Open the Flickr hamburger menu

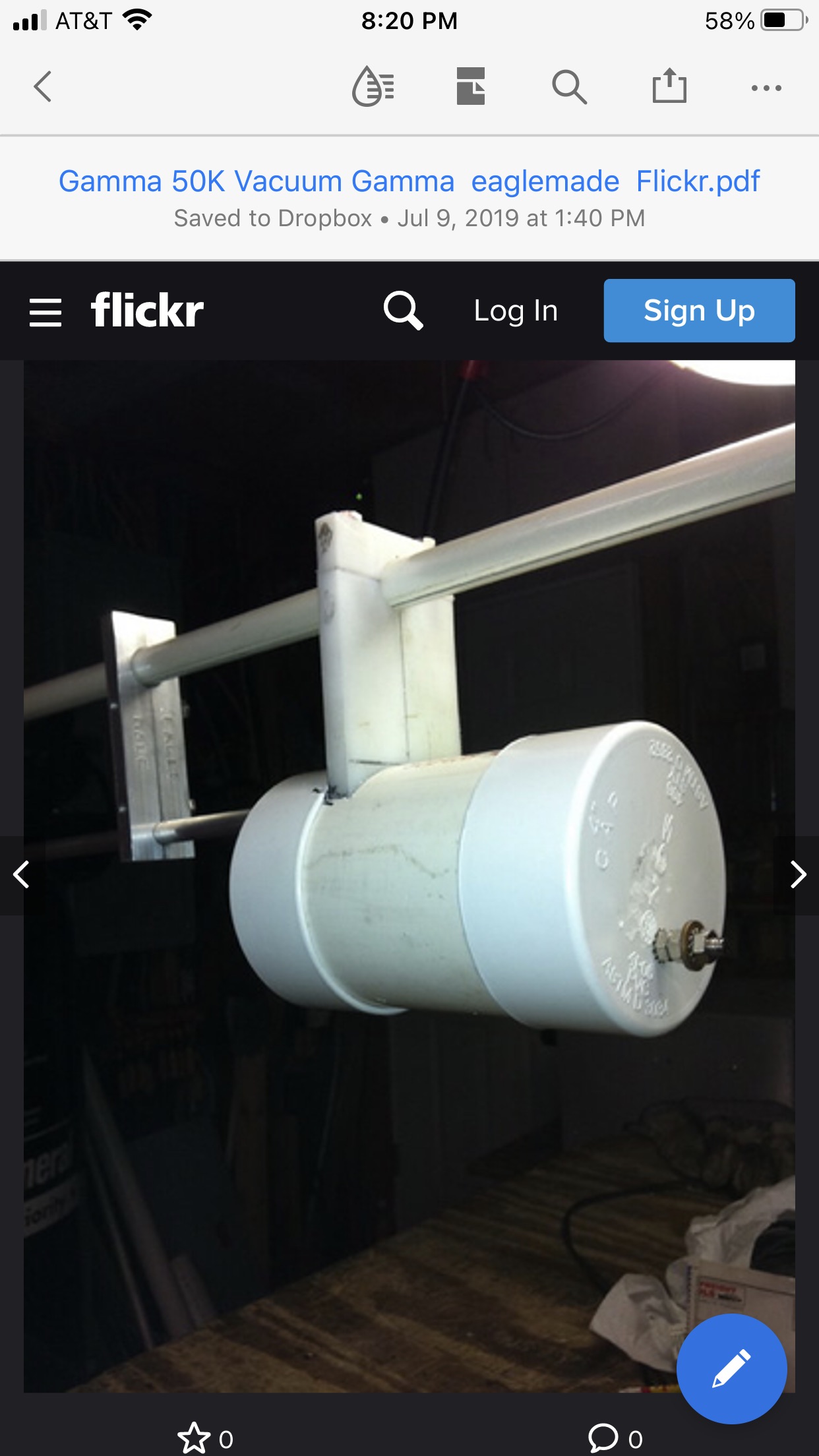(x=45, y=311)
